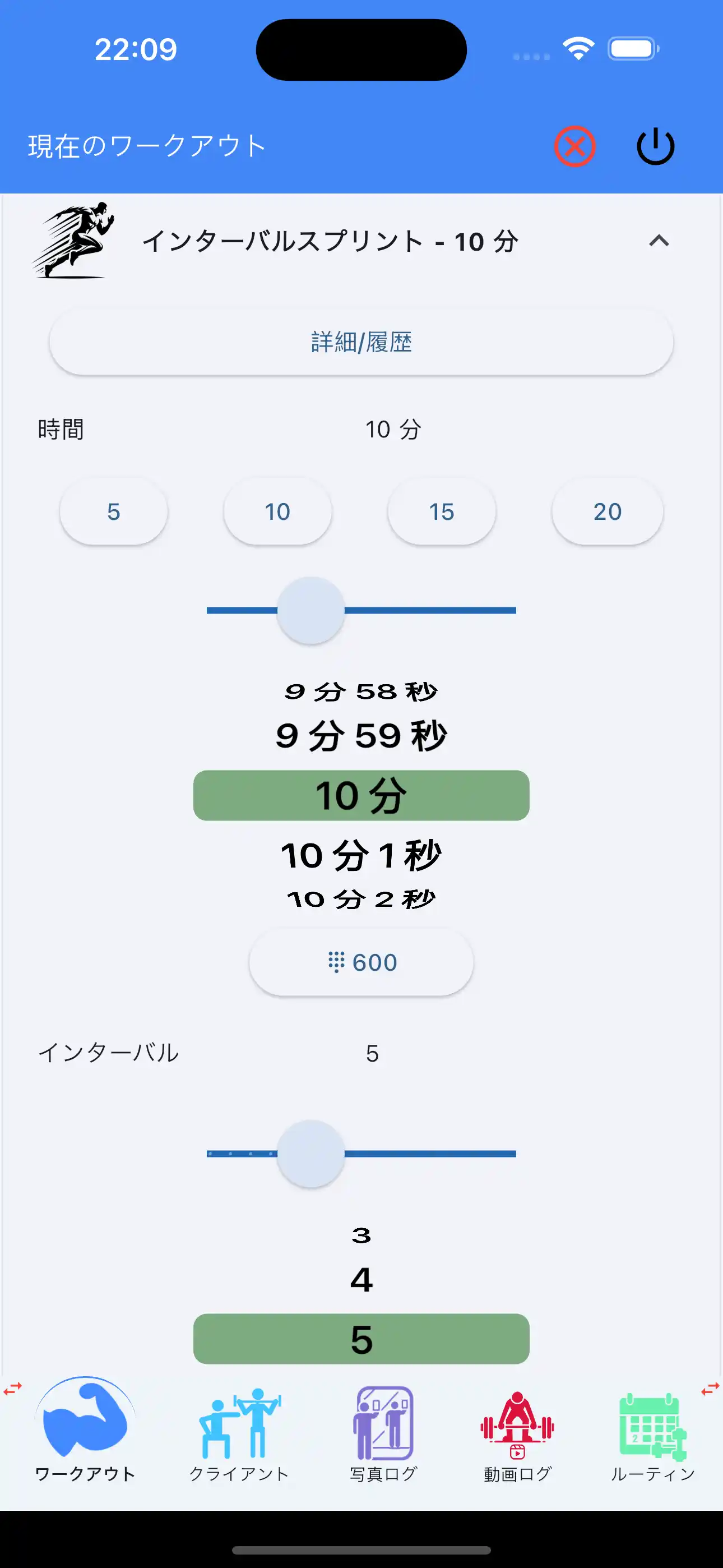Select the 20 minute time preset
723x1568 pixels.
(607, 511)
